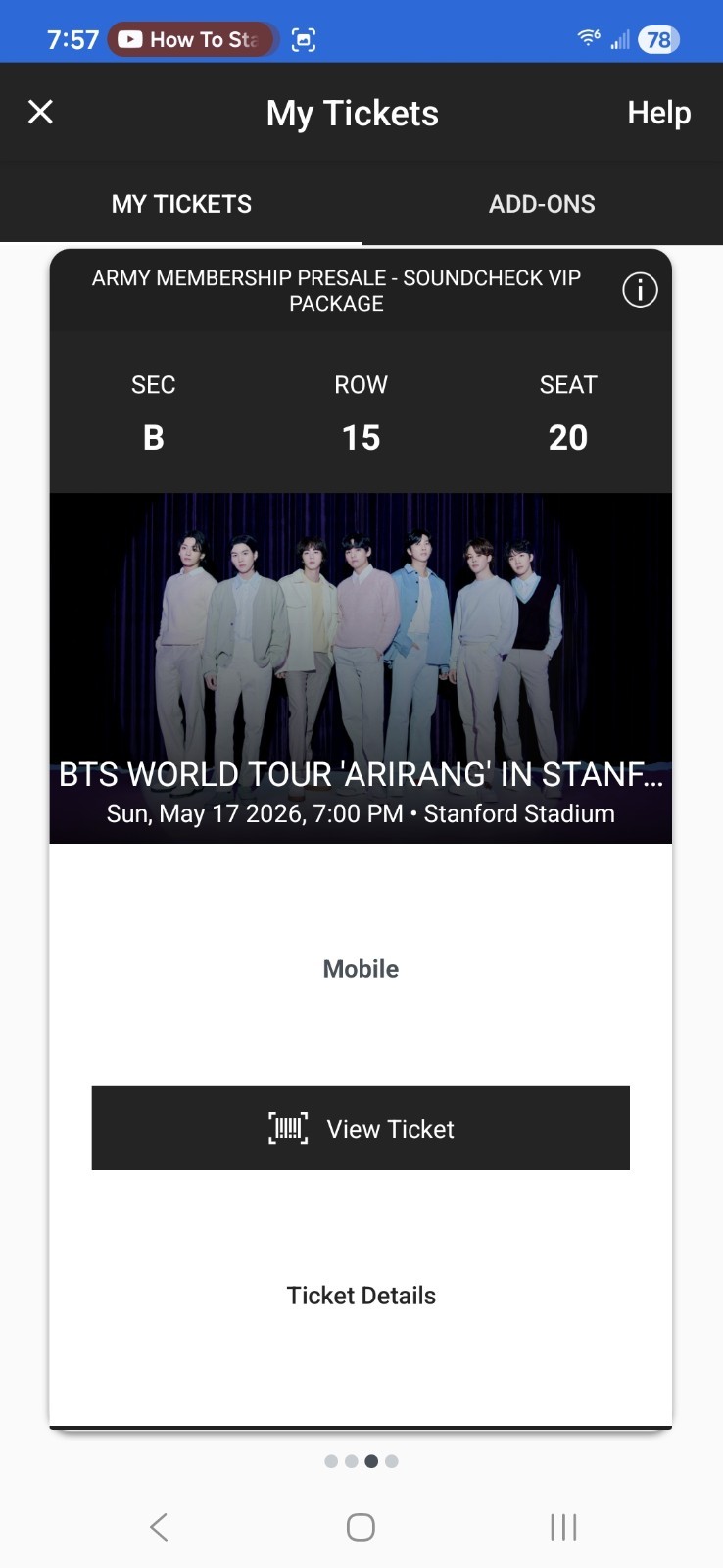Tap the event date and venue text
This screenshot has width=723, height=1568.
point(361,813)
